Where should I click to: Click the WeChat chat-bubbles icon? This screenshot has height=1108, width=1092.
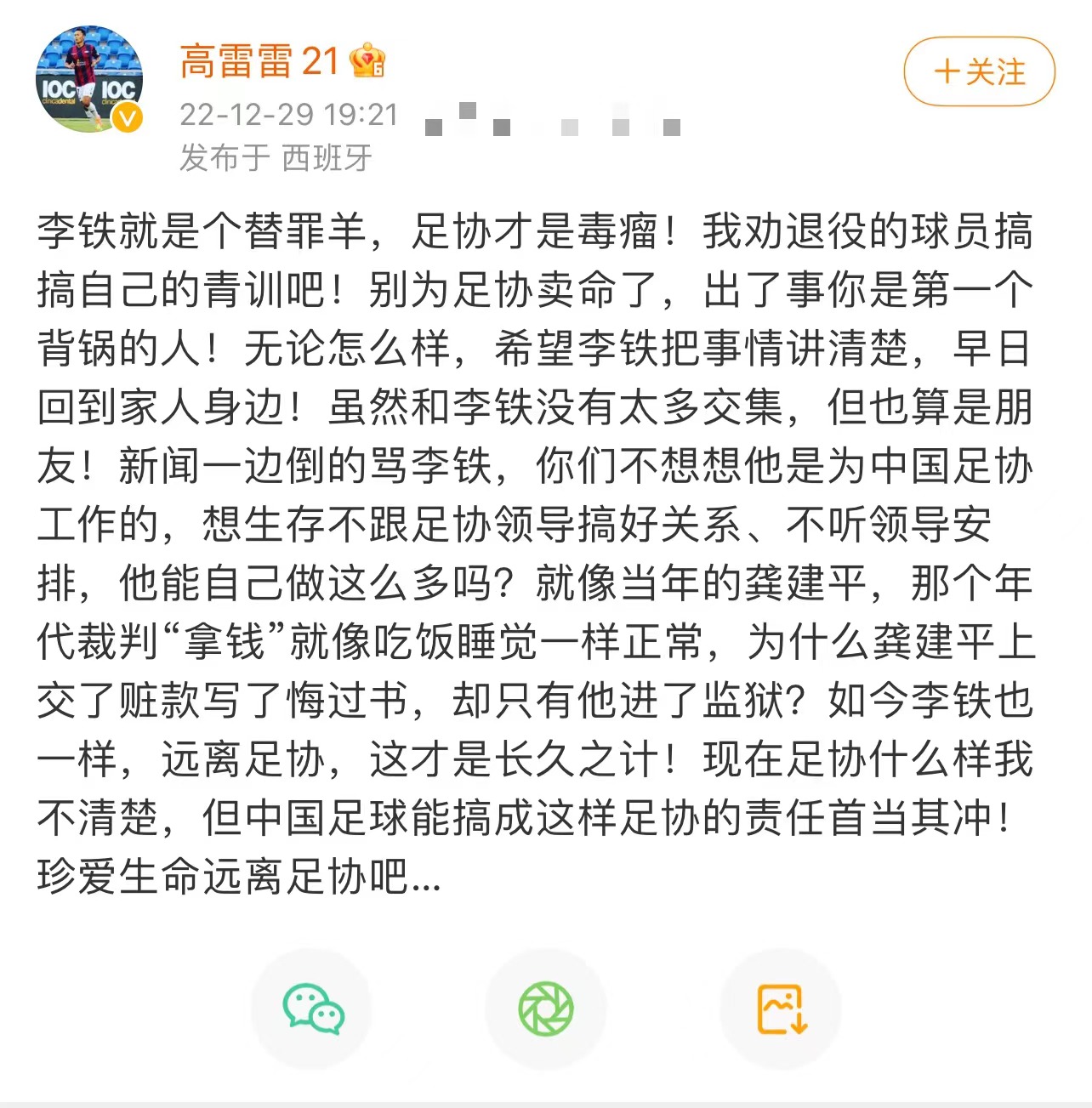coord(314,1009)
